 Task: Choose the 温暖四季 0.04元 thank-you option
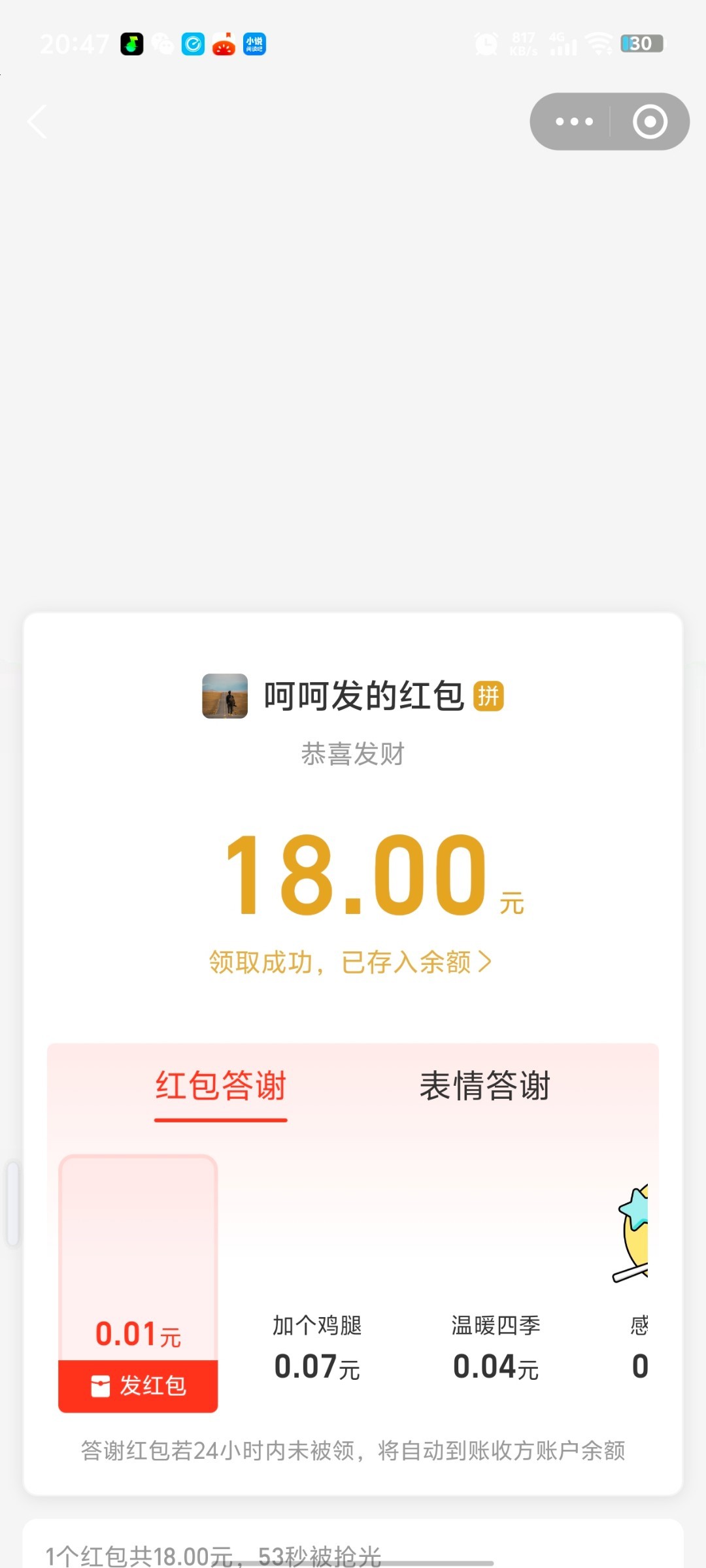click(496, 1347)
